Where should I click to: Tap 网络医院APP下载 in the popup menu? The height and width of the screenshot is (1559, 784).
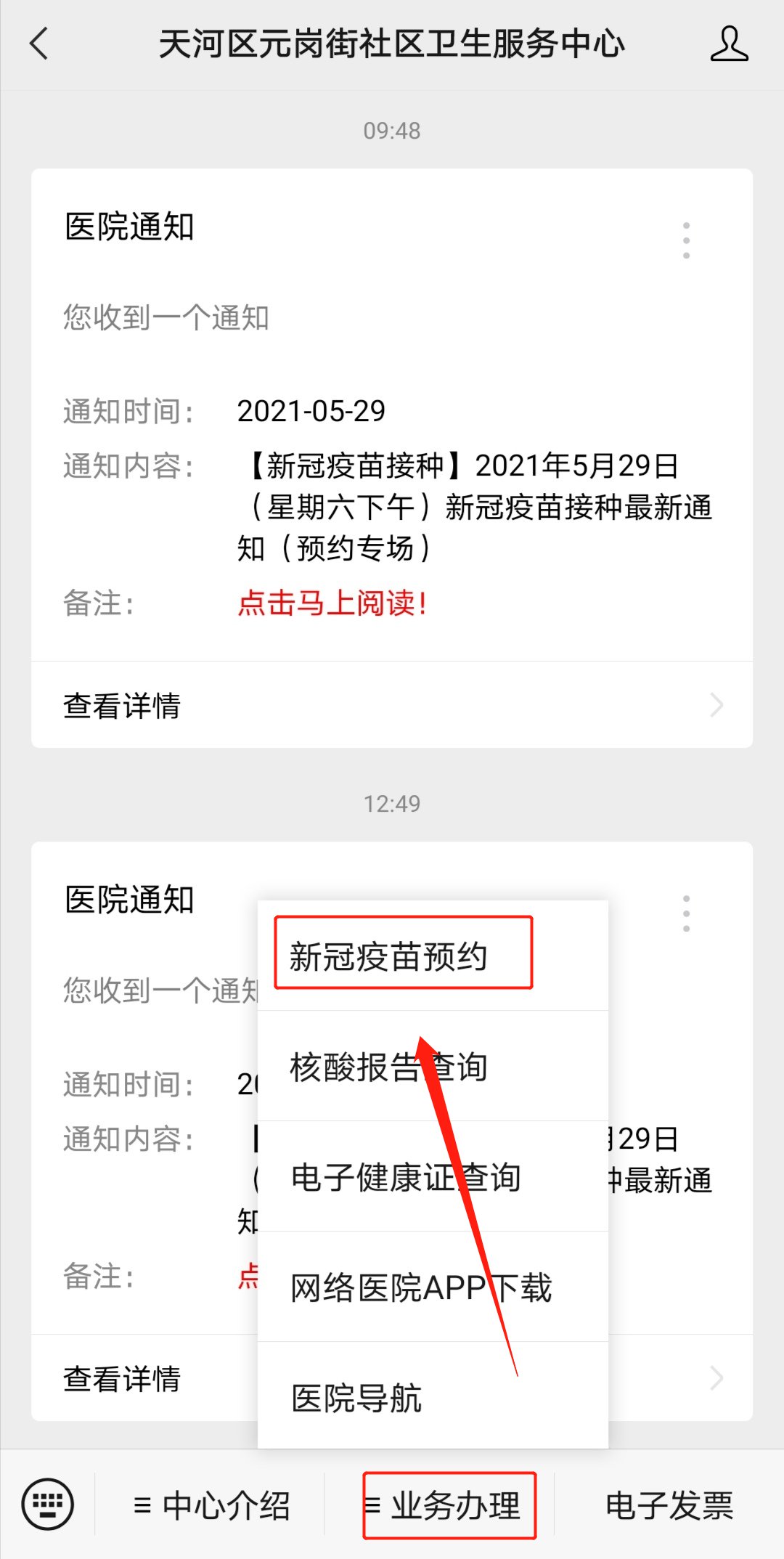[421, 1287]
